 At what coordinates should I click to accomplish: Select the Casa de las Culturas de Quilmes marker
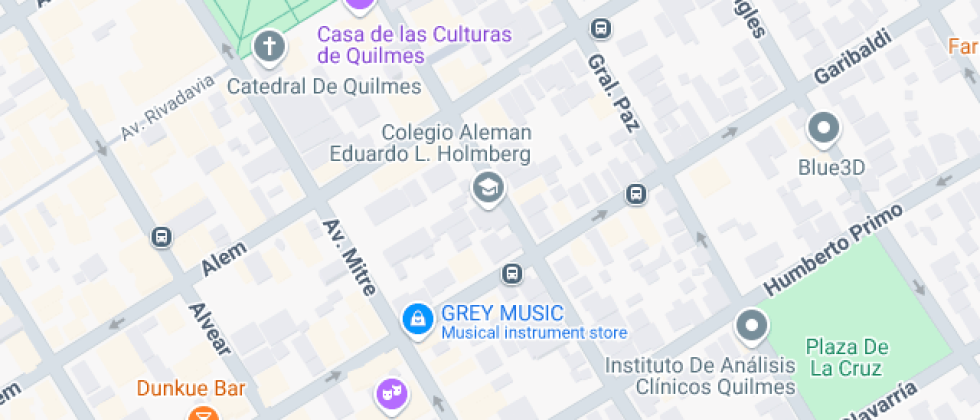click(x=359, y=6)
